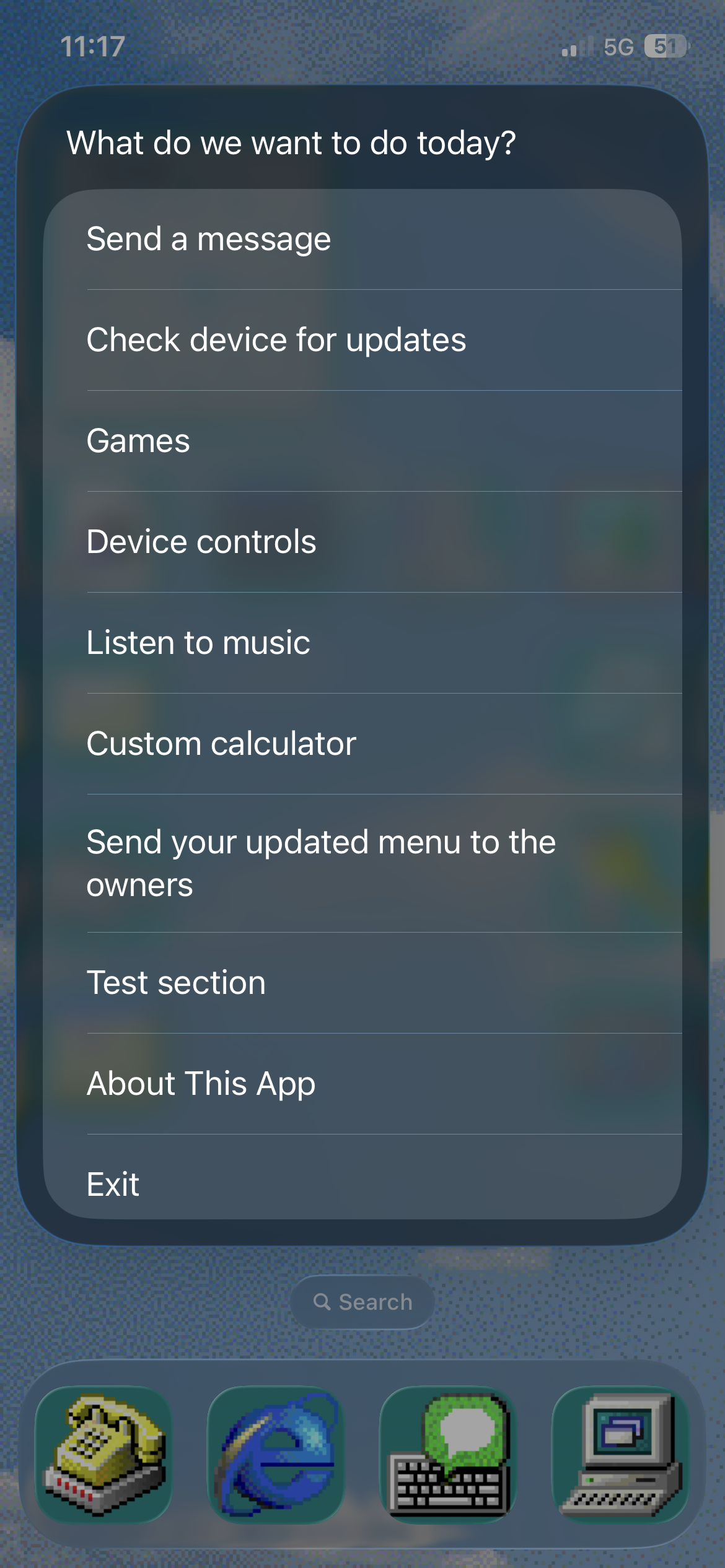Image resolution: width=725 pixels, height=1568 pixels.
Task: Open the Games option
Action: (362, 441)
